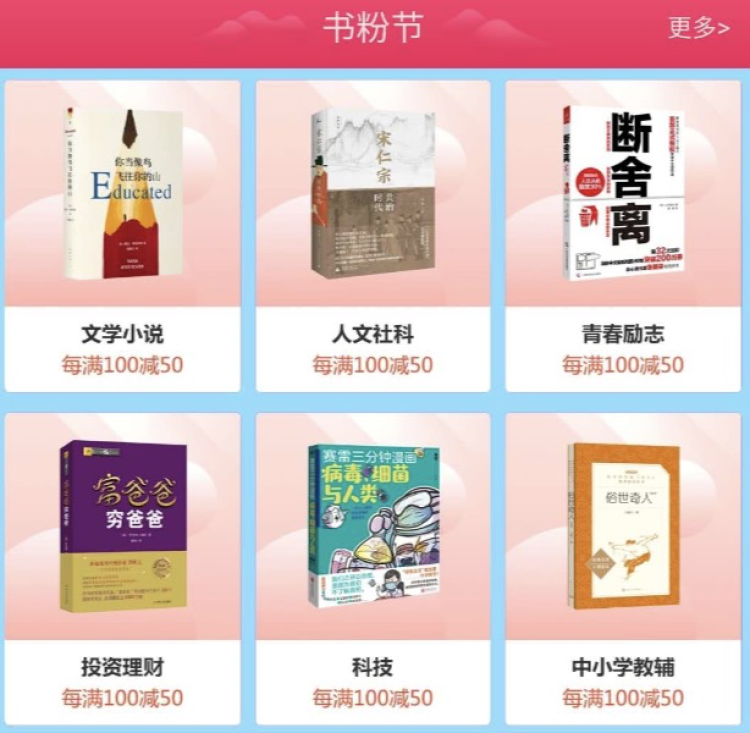Open 更多 link in 书粉节 header

pos(698,28)
